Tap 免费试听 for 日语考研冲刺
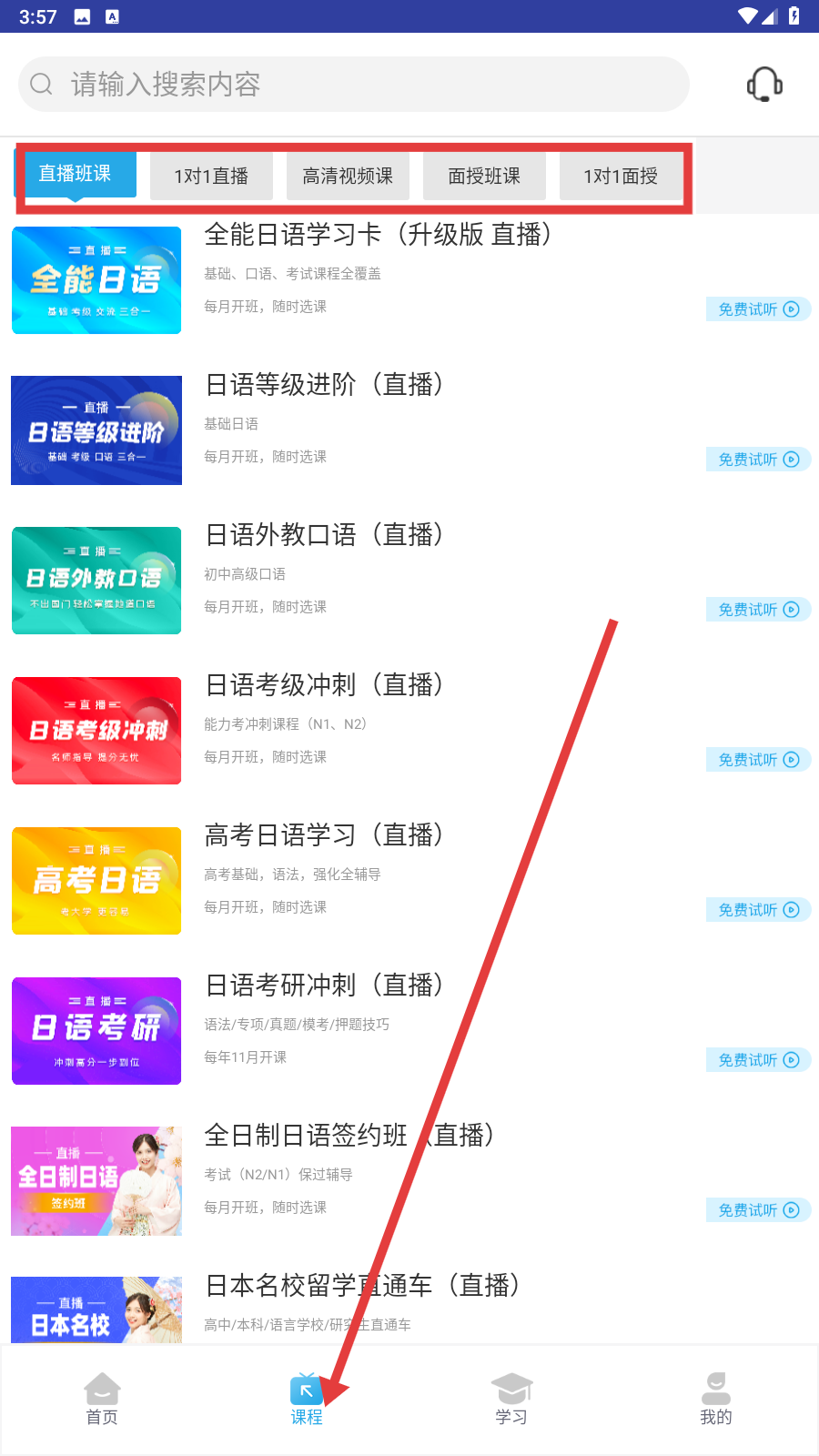This screenshot has height=1456, width=819. 758,1060
